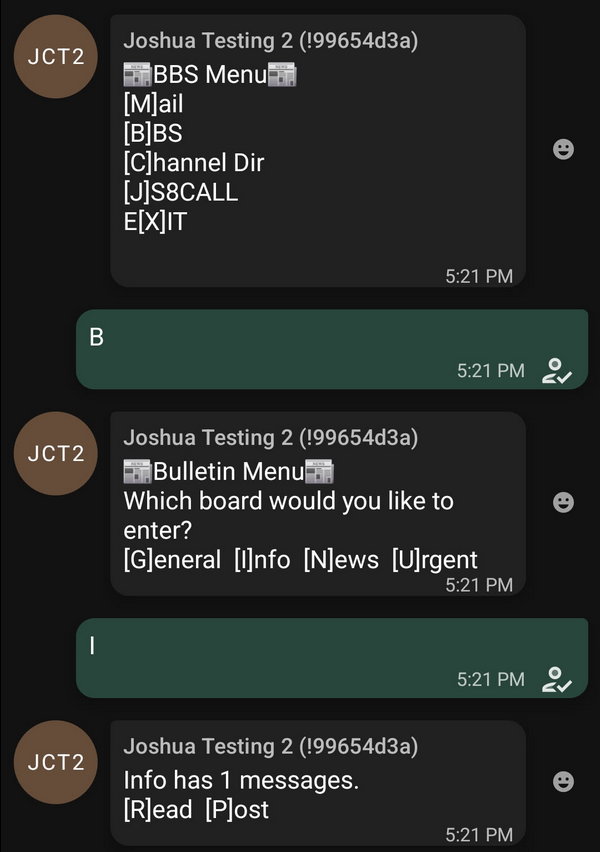View JCT2 profile beside "Info has 1 messages"
Viewport: 600px width, 852px height.
(x=56, y=762)
